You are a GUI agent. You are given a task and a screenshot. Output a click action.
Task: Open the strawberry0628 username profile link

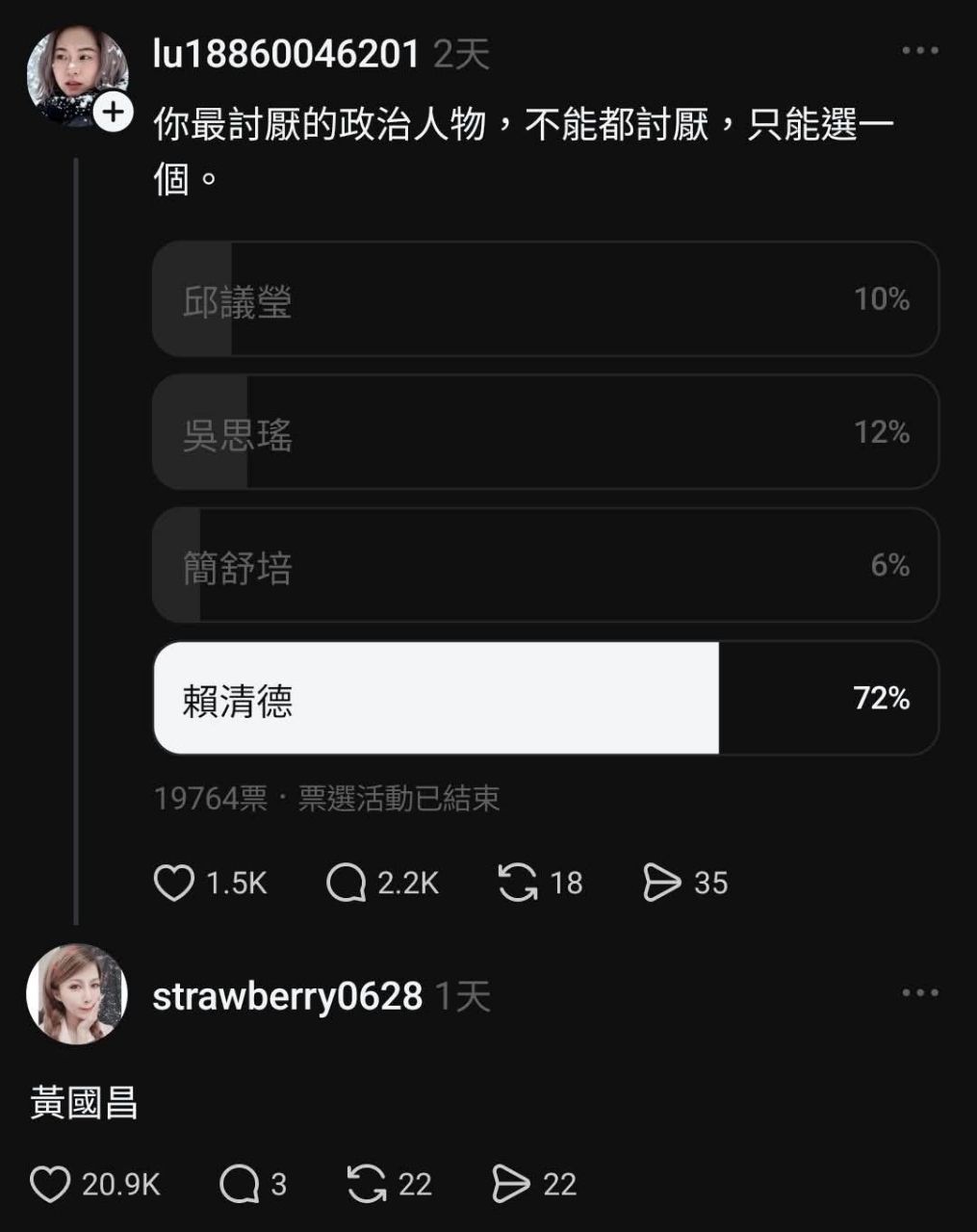click(287, 997)
